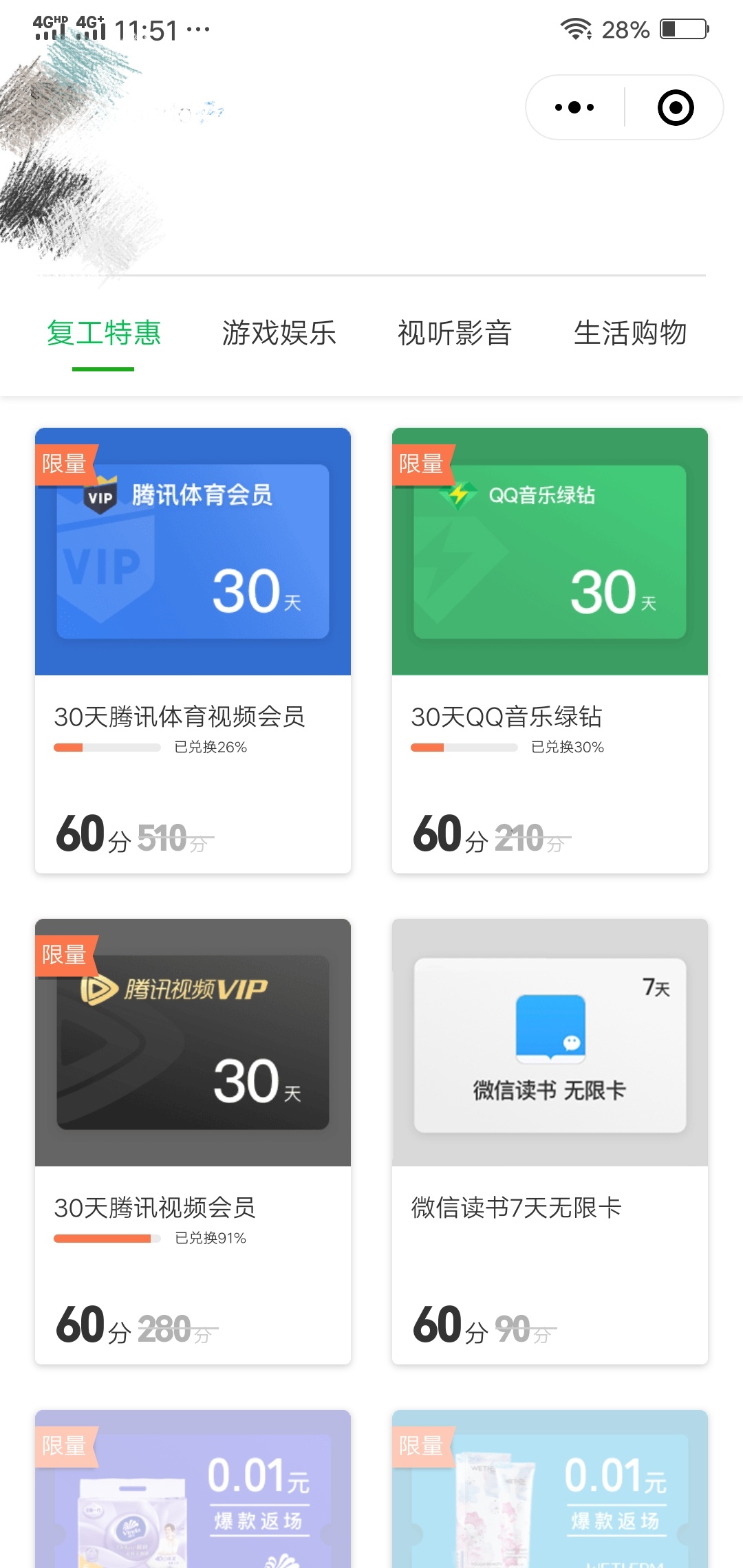Select the 复工特惠 tab
This screenshot has width=743, height=1568.
pyautogui.click(x=103, y=334)
